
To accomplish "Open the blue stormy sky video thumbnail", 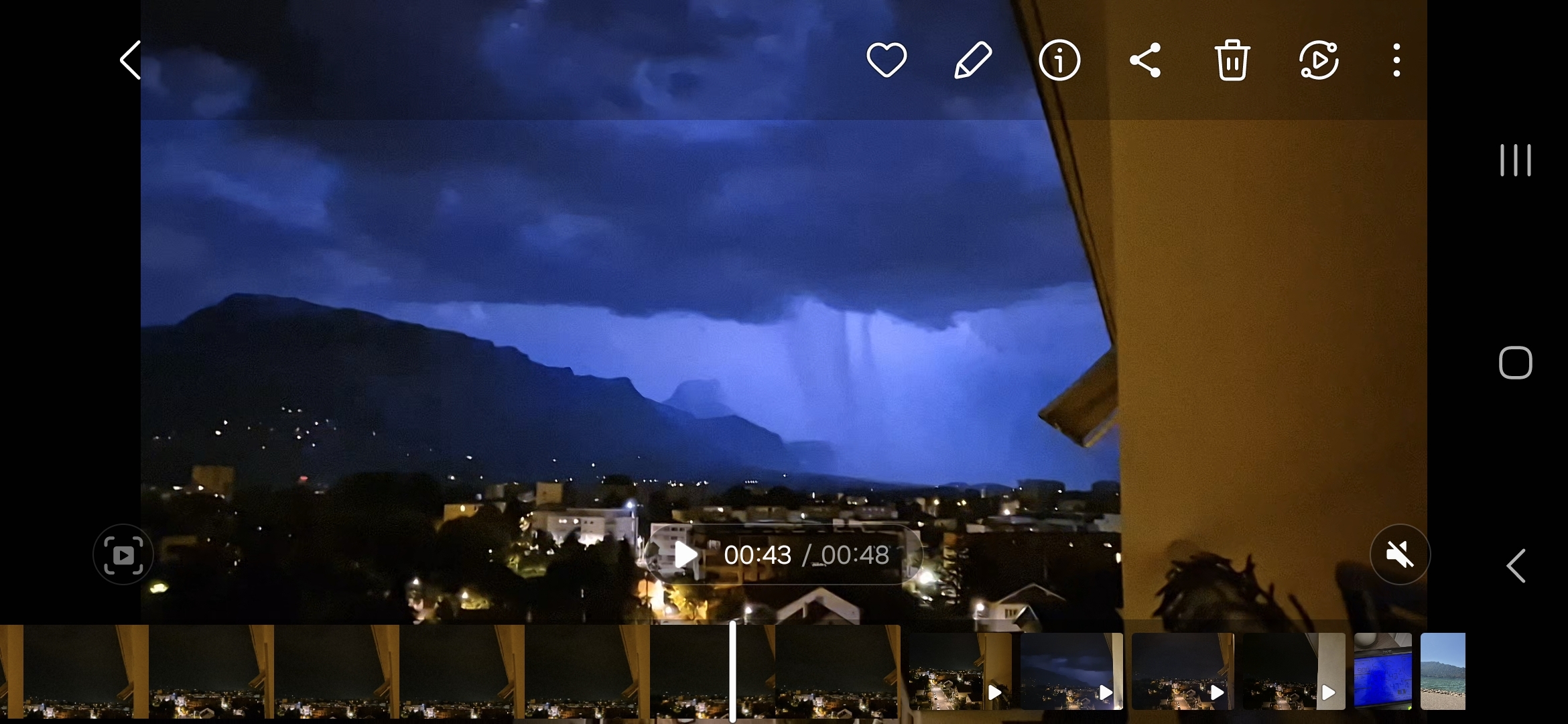I will [1071, 671].
